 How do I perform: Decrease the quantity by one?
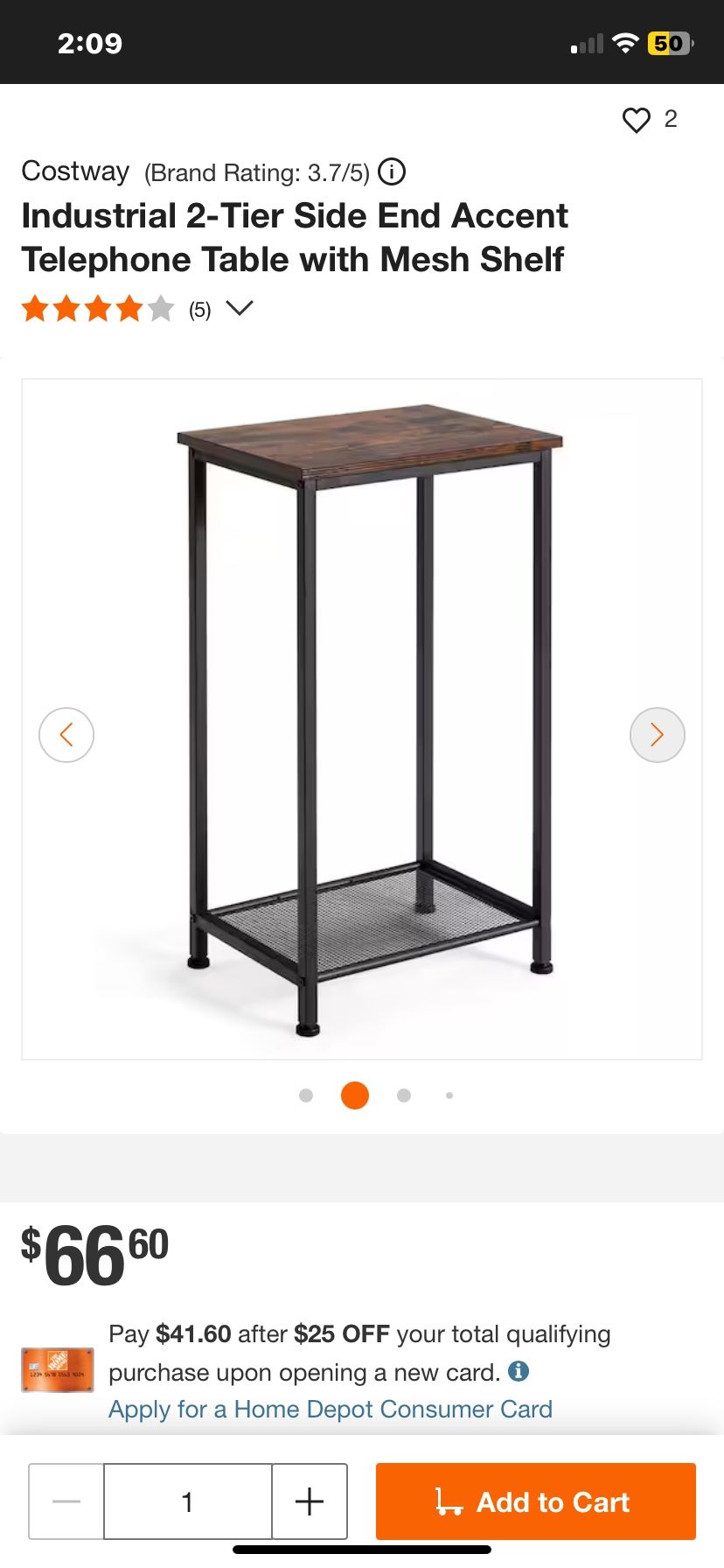coord(66,1501)
